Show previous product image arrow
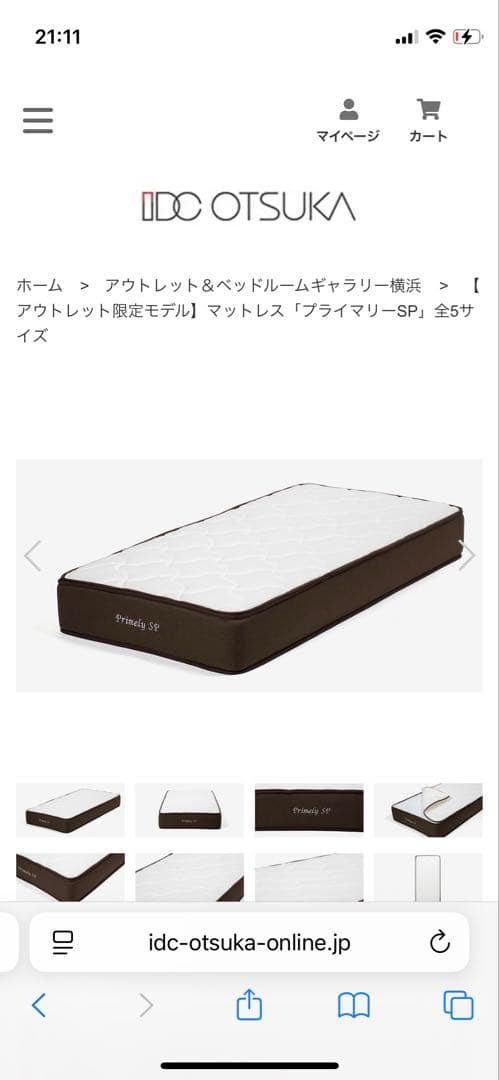Image resolution: width=499 pixels, height=1080 pixels. [32, 555]
